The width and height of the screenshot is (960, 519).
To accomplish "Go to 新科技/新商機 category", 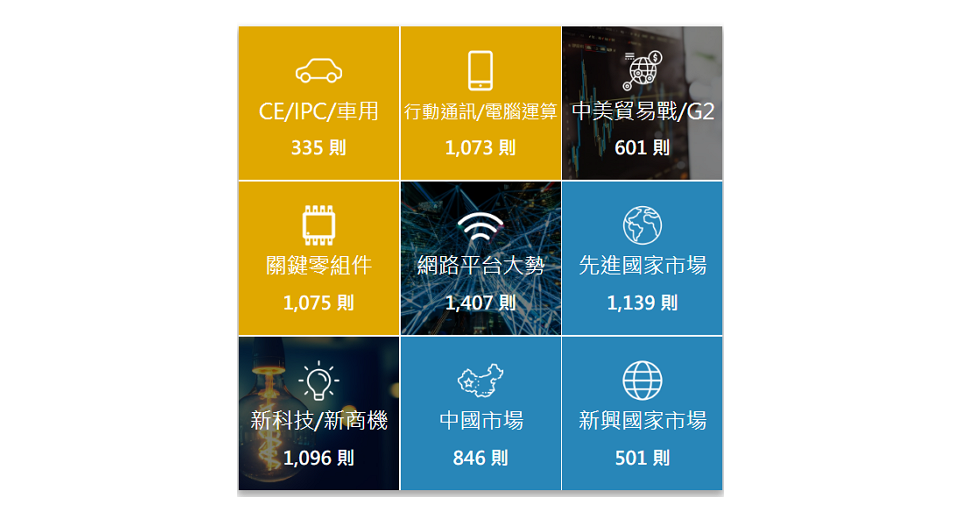I will point(319,414).
